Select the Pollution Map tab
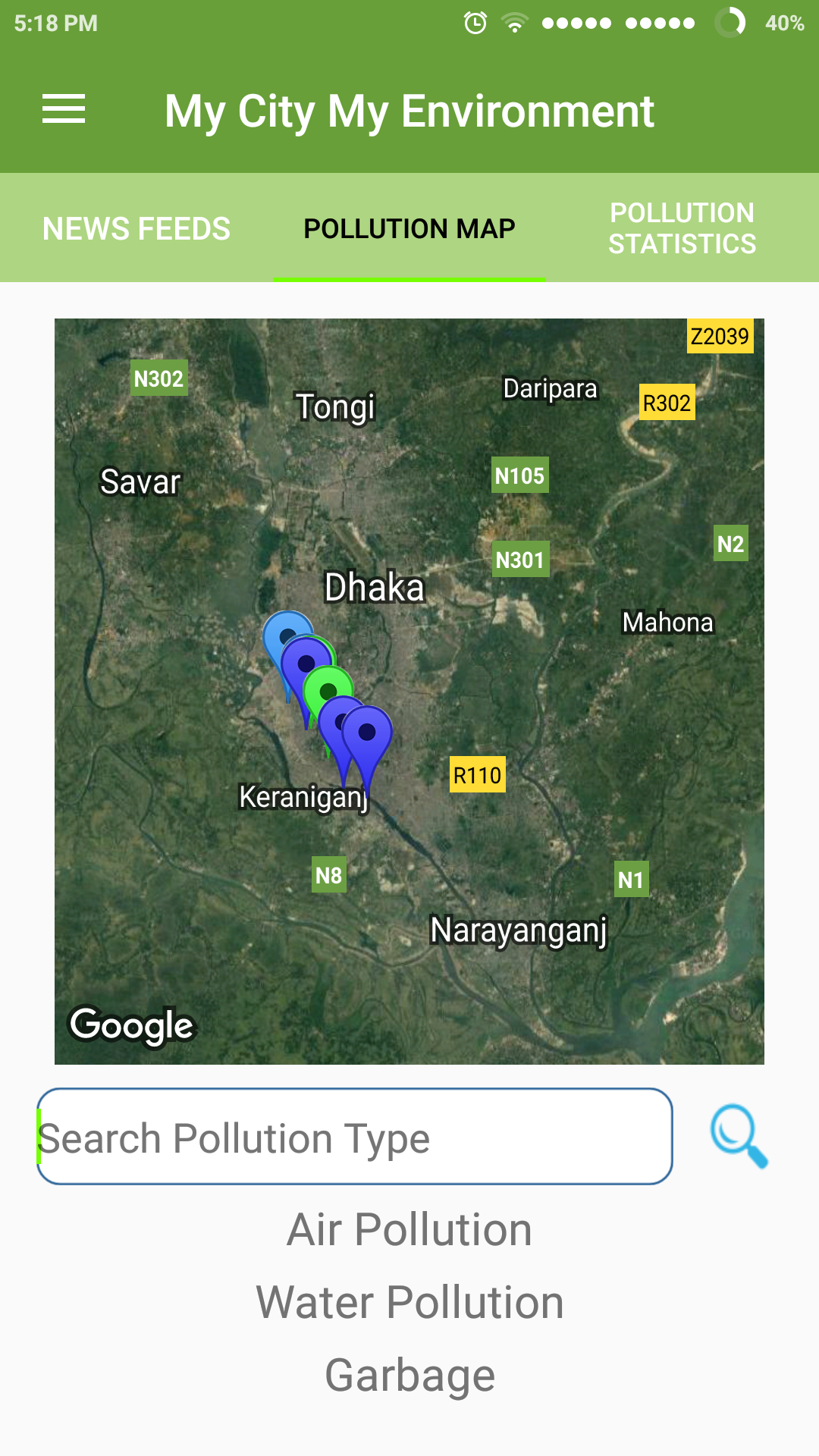The image size is (819, 1456). tap(409, 228)
